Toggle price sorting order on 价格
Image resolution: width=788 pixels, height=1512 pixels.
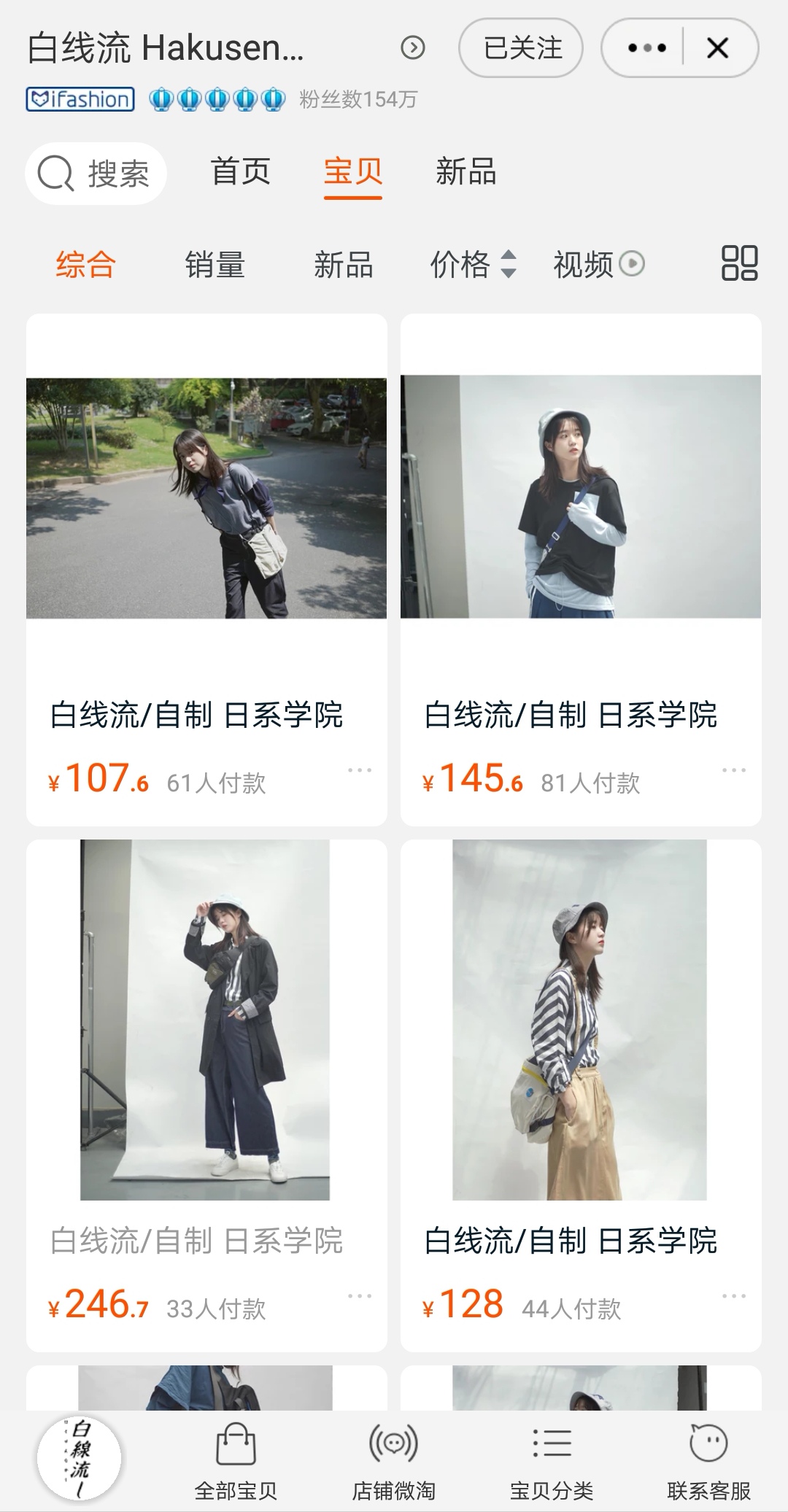pyautogui.click(x=509, y=265)
